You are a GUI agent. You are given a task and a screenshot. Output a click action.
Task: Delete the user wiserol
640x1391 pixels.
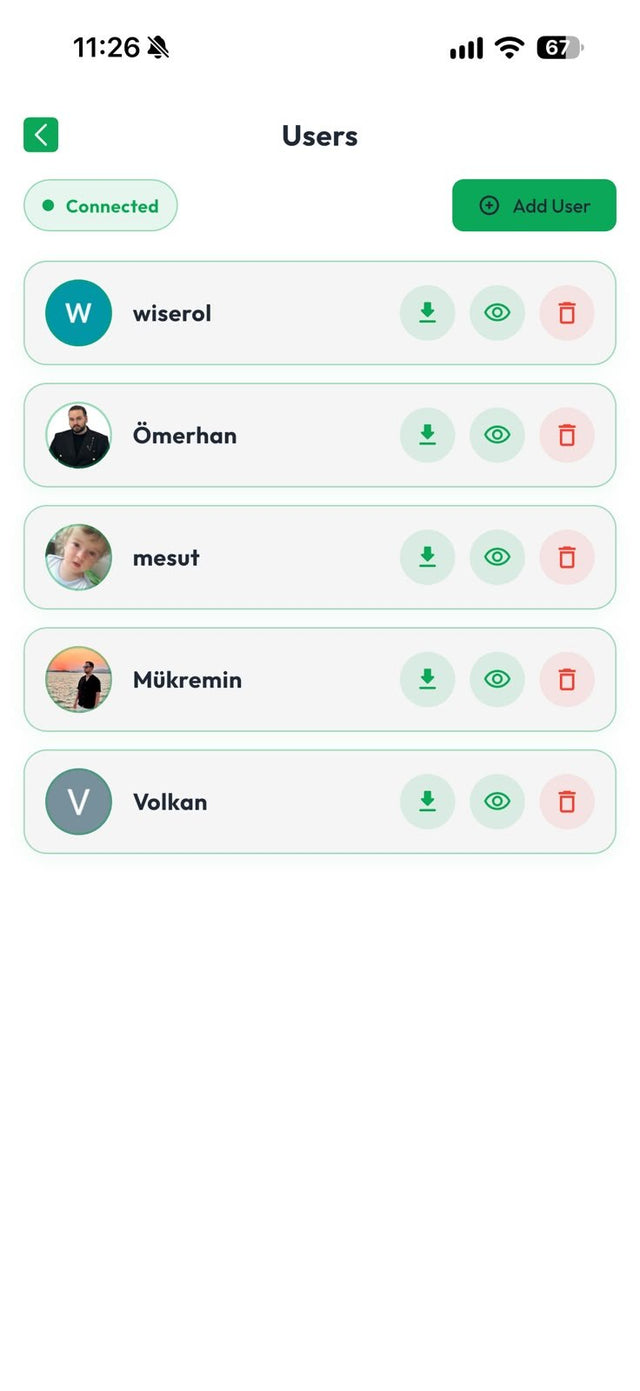[x=567, y=313]
